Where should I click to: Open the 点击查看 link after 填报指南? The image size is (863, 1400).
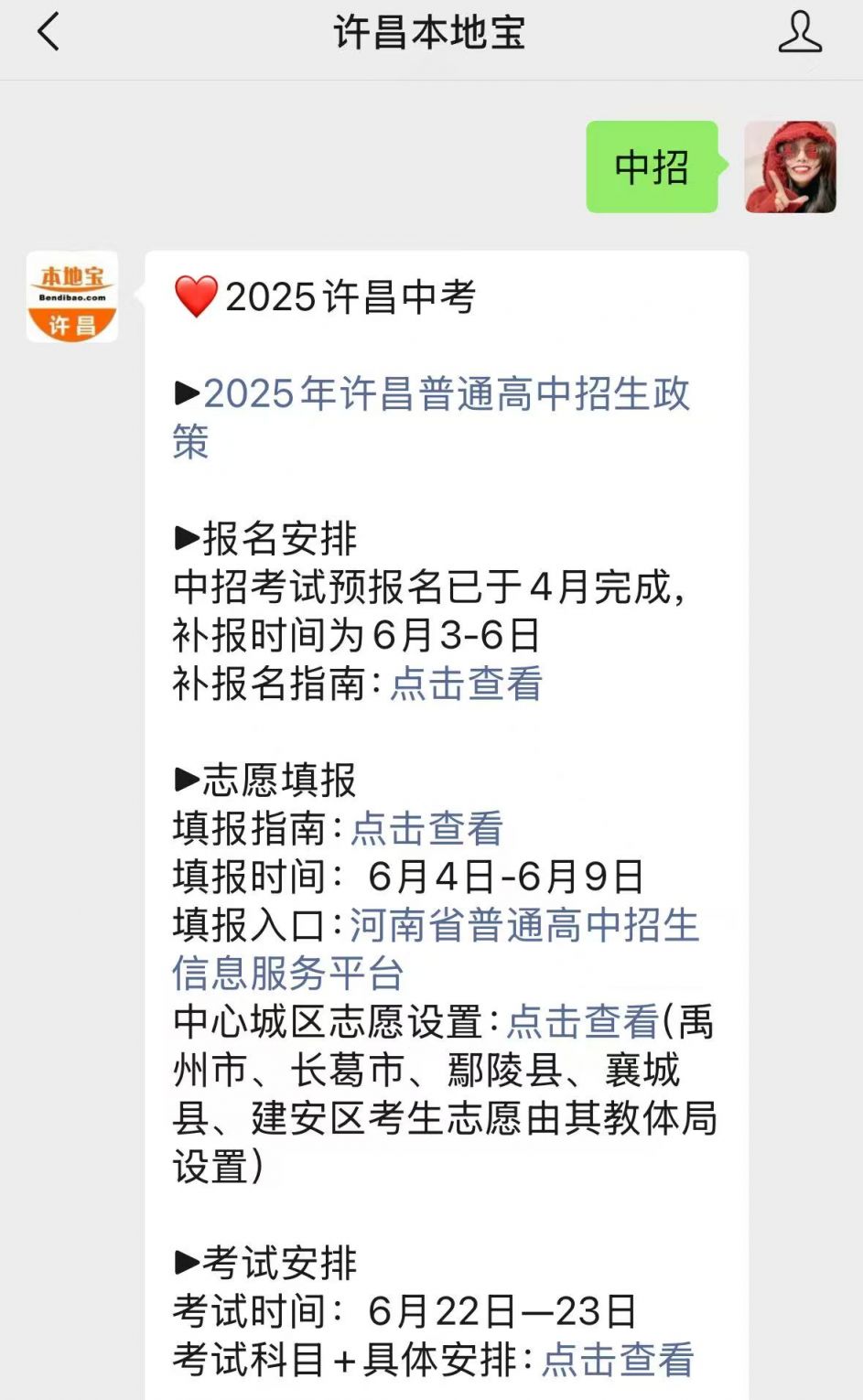(x=426, y=829)
